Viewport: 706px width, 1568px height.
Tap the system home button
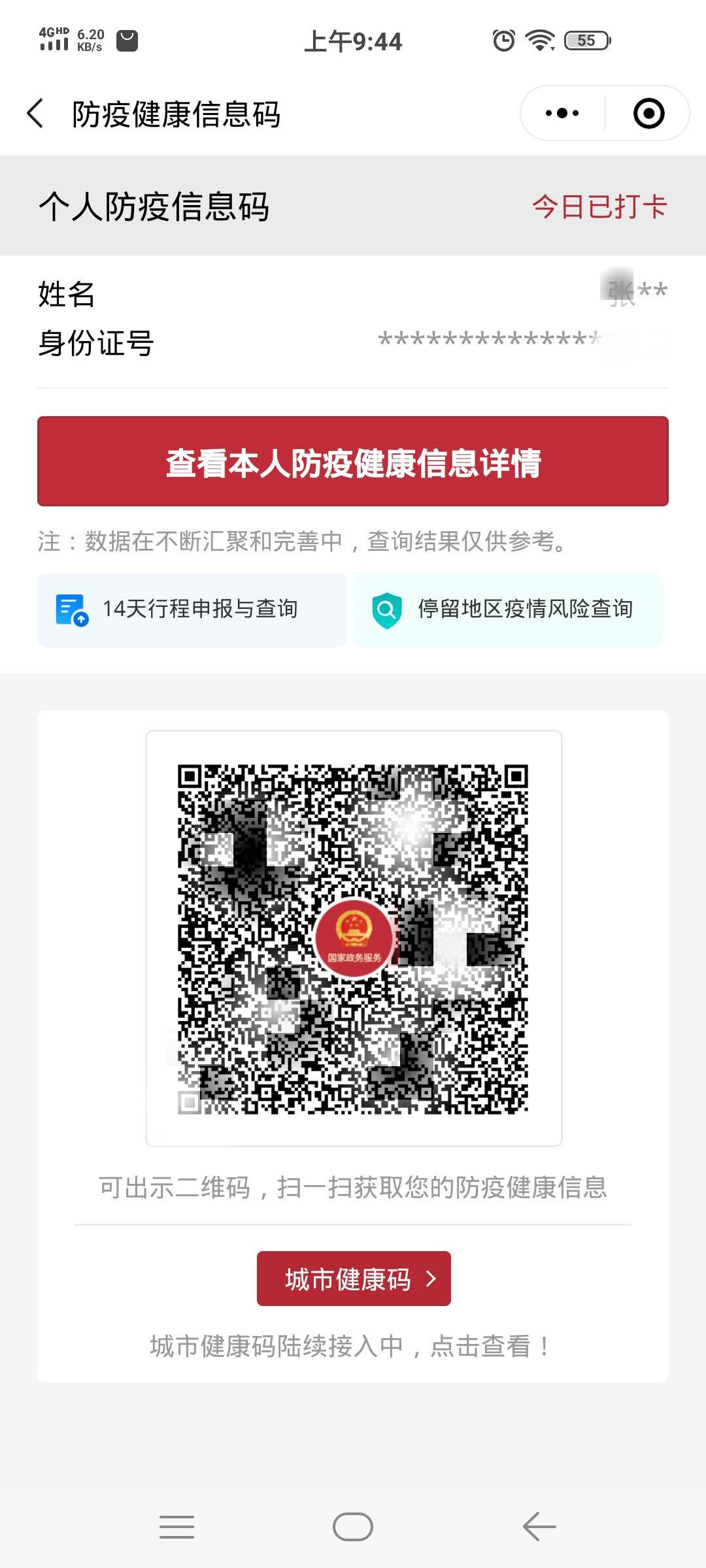point(353,1527)
